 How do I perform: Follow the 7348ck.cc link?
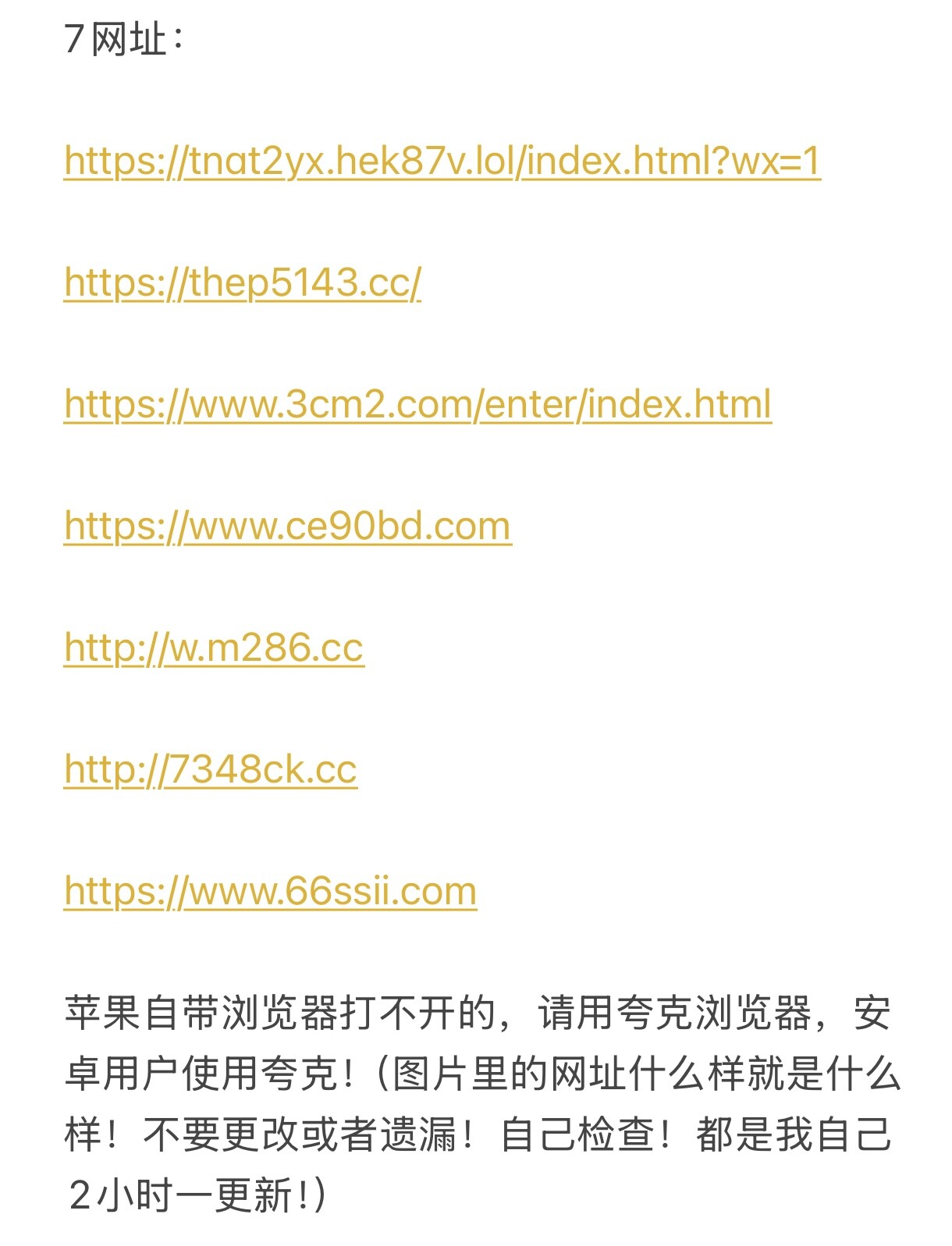(x=211, y=769)
